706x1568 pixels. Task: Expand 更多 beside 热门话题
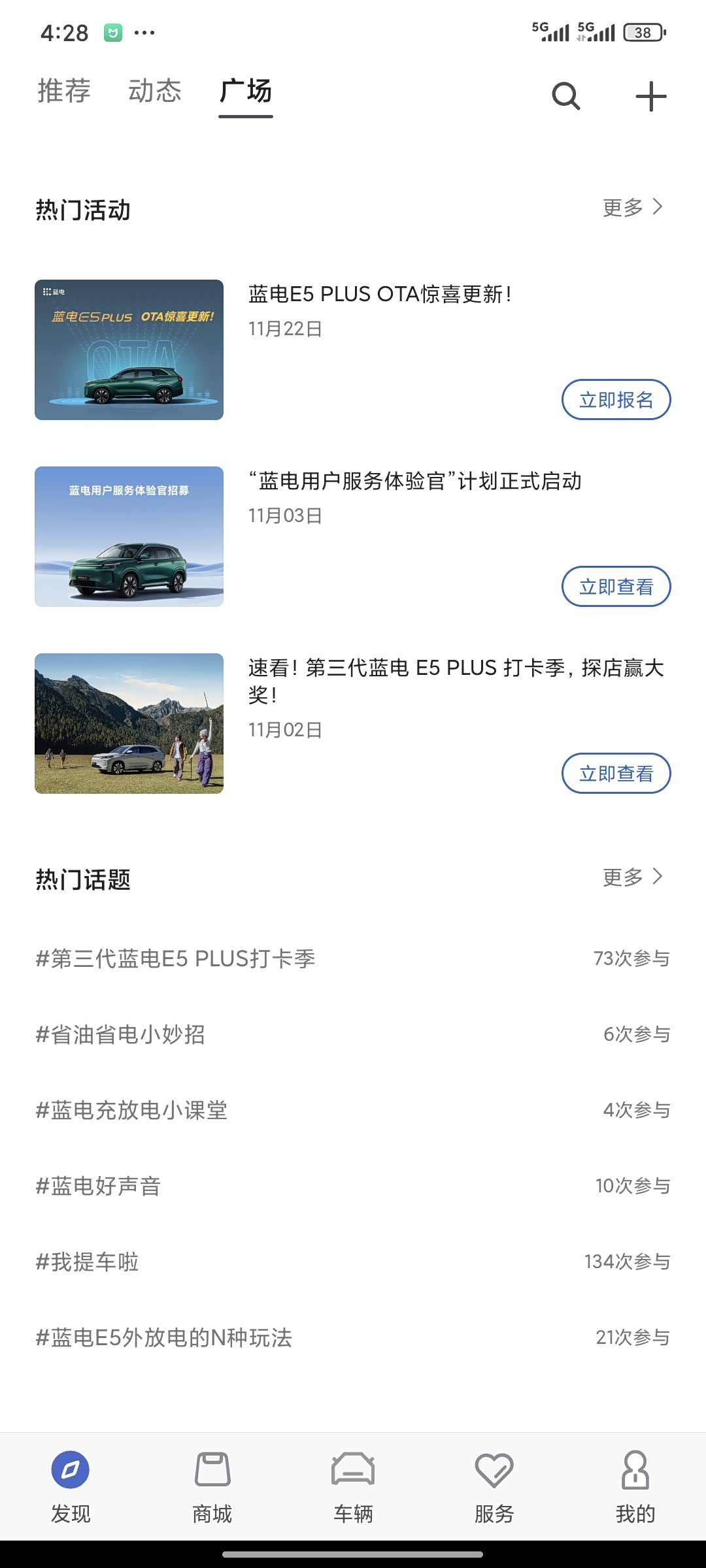pyautogui.click(x=622, y=878)
